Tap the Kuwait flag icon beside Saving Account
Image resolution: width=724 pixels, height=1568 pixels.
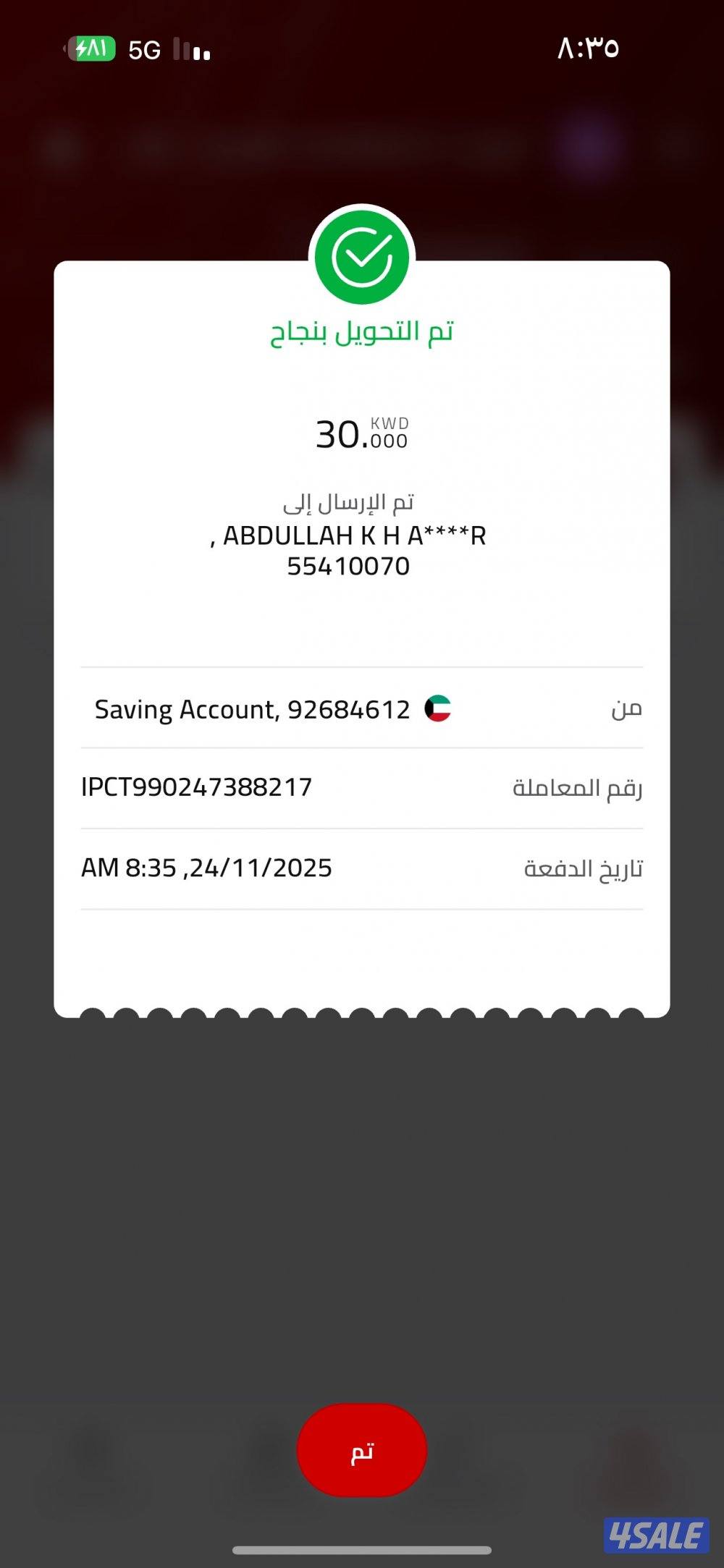click(x=438, y=709)
